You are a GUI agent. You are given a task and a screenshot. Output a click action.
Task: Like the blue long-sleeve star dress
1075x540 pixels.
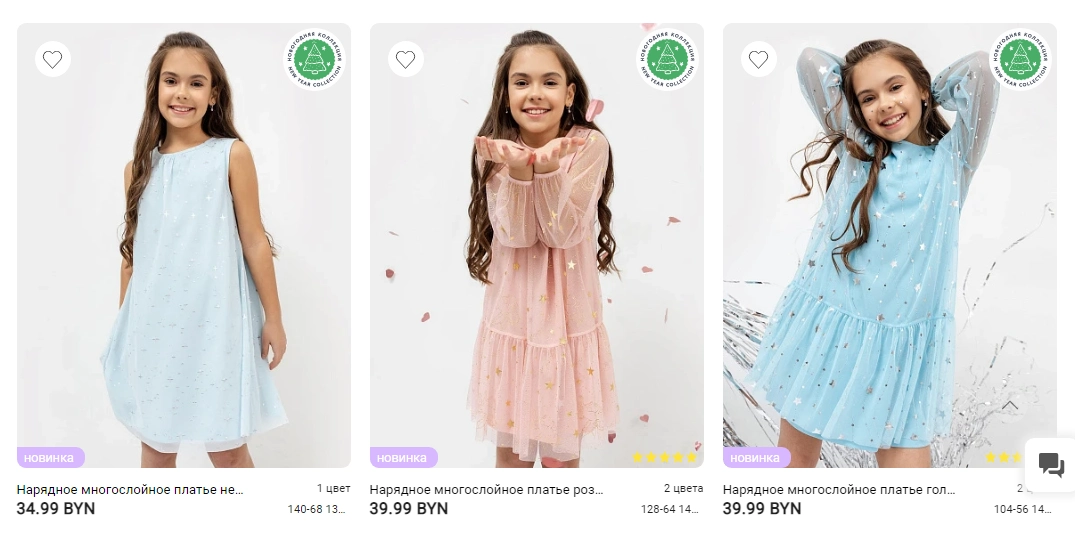(758, 60)
